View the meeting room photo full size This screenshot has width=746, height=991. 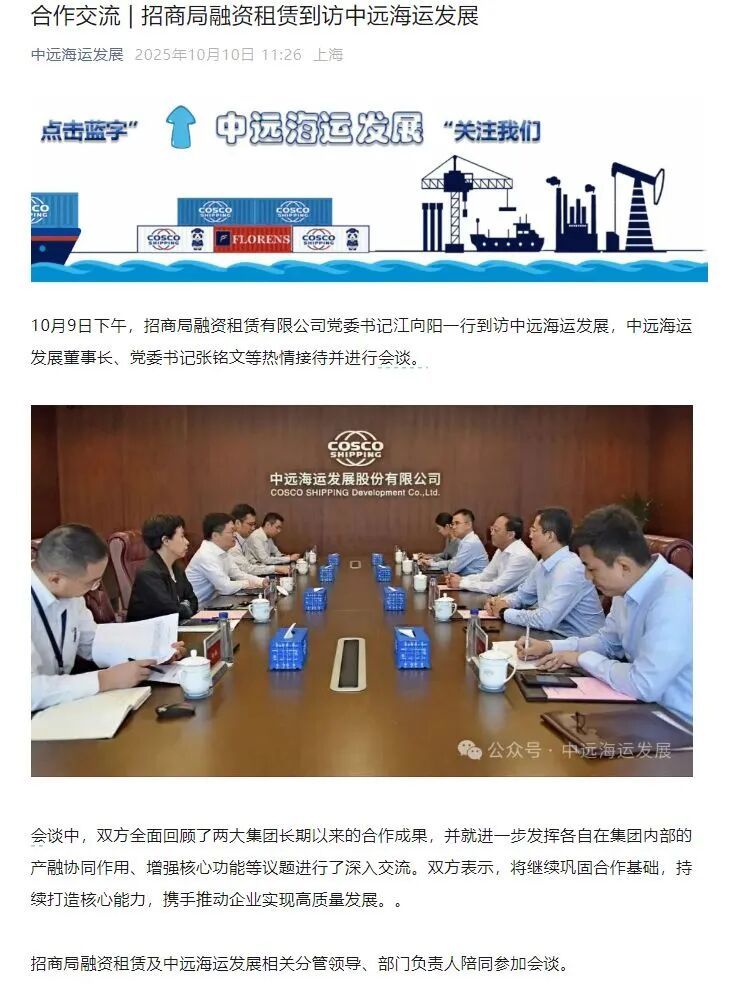(x=361, y=590)
